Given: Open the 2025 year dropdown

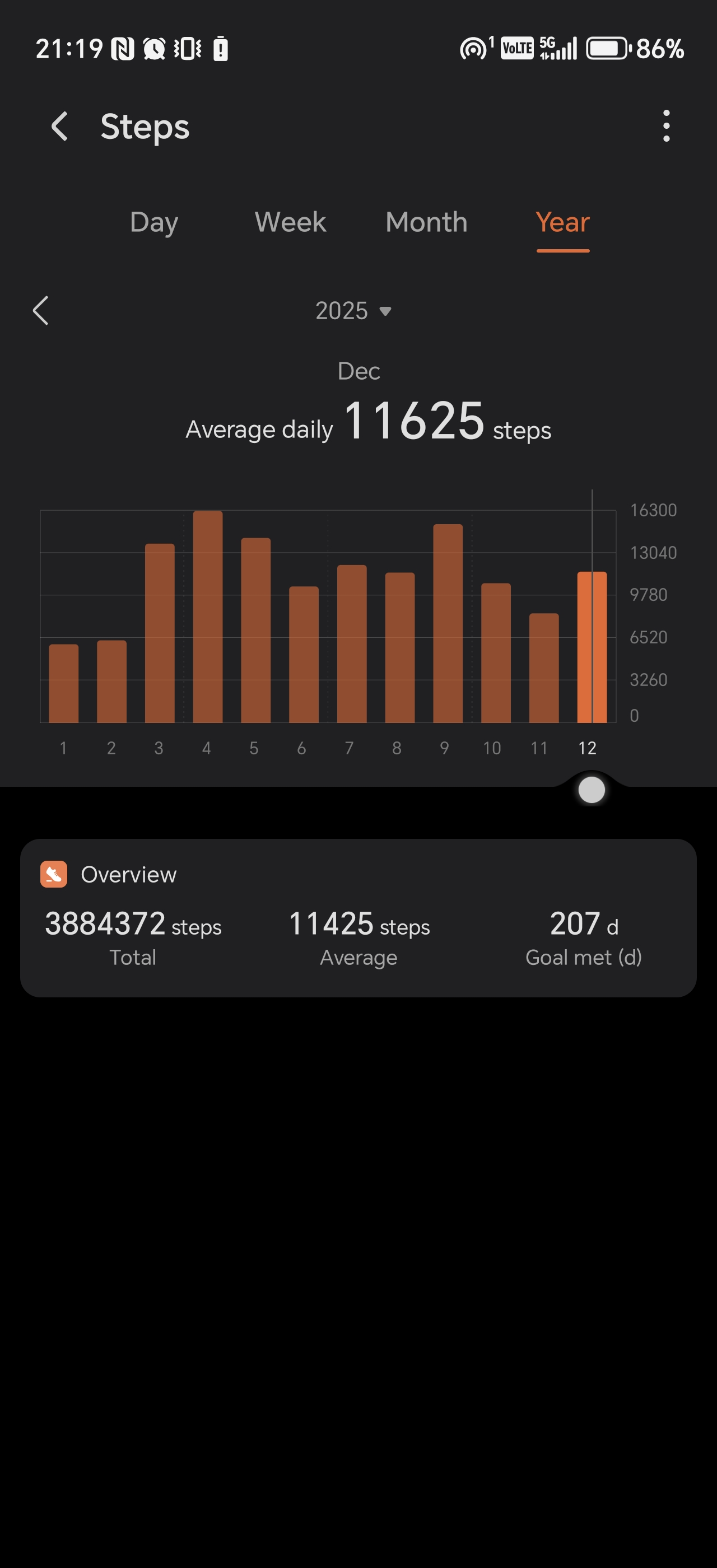Looking at the screenshot, I should click(353, 311).
